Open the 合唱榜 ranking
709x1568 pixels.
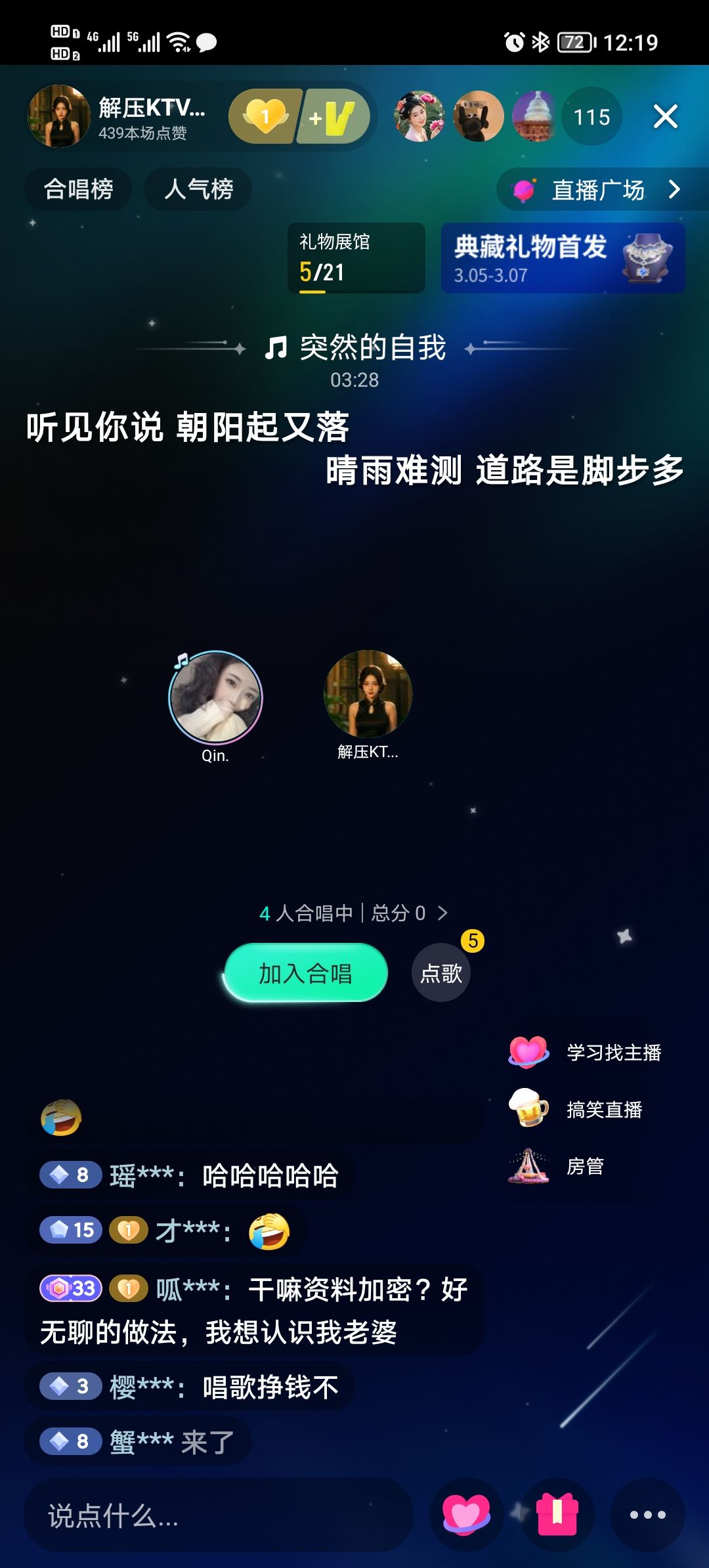pyautogui.click(x=78, y=189)
